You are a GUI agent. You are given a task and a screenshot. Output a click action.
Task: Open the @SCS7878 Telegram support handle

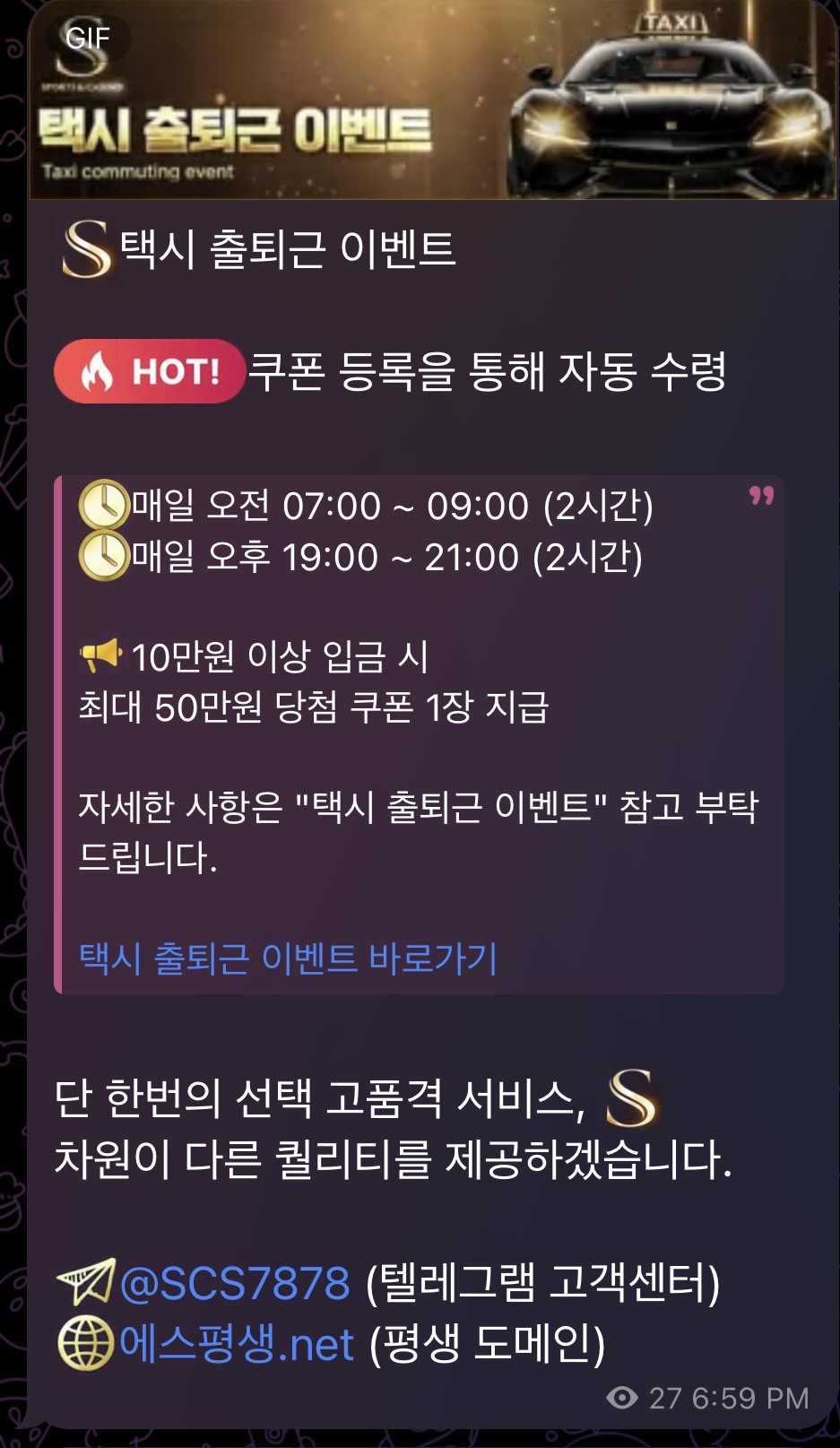(x=234, y=1283)
